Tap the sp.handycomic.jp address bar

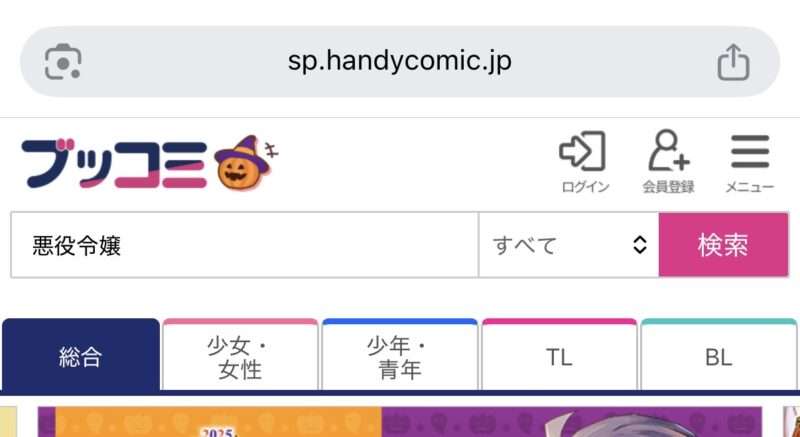(x=398, y=62)
